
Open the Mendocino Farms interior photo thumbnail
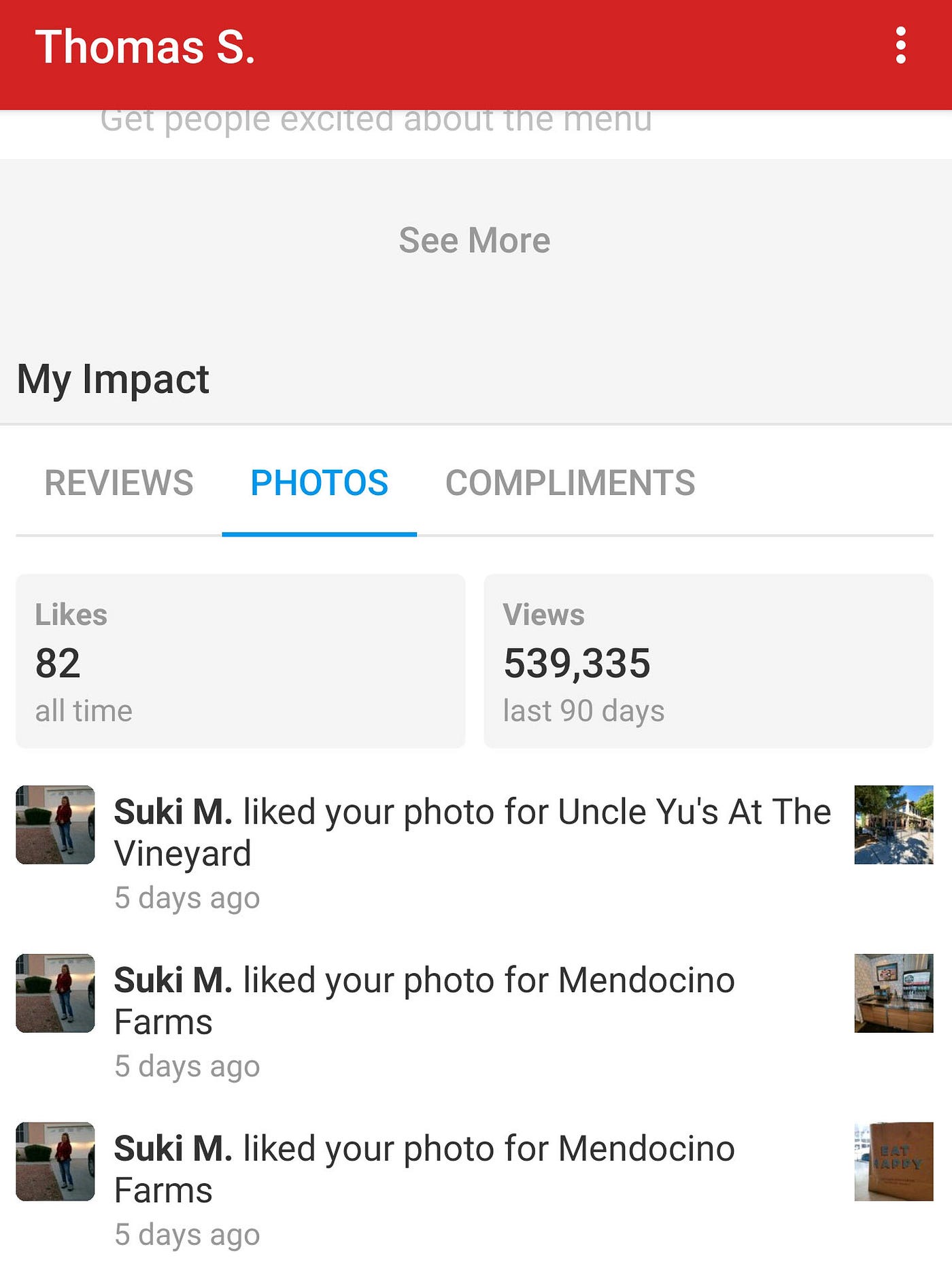click(x=894, y=993)
